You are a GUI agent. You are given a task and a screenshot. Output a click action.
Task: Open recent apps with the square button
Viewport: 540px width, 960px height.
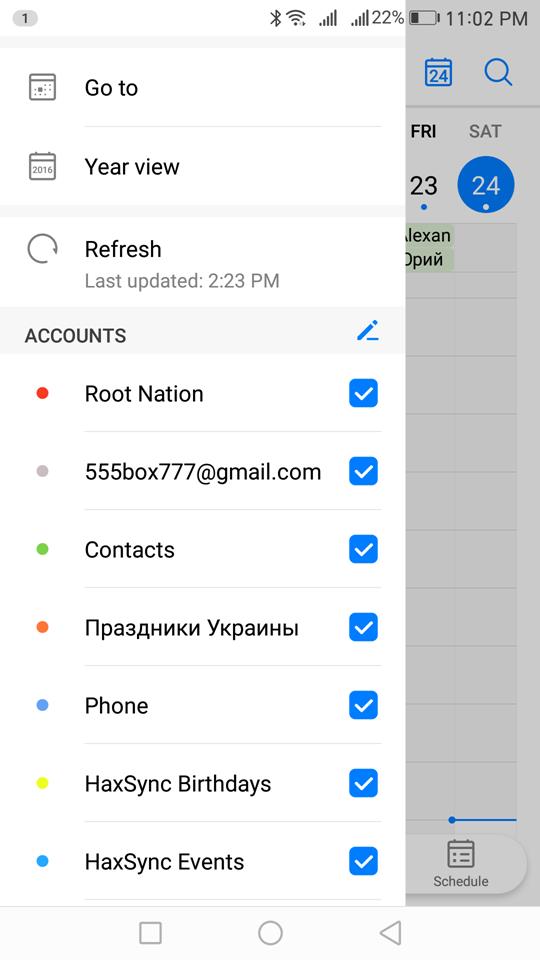click(x=150, y=933)
